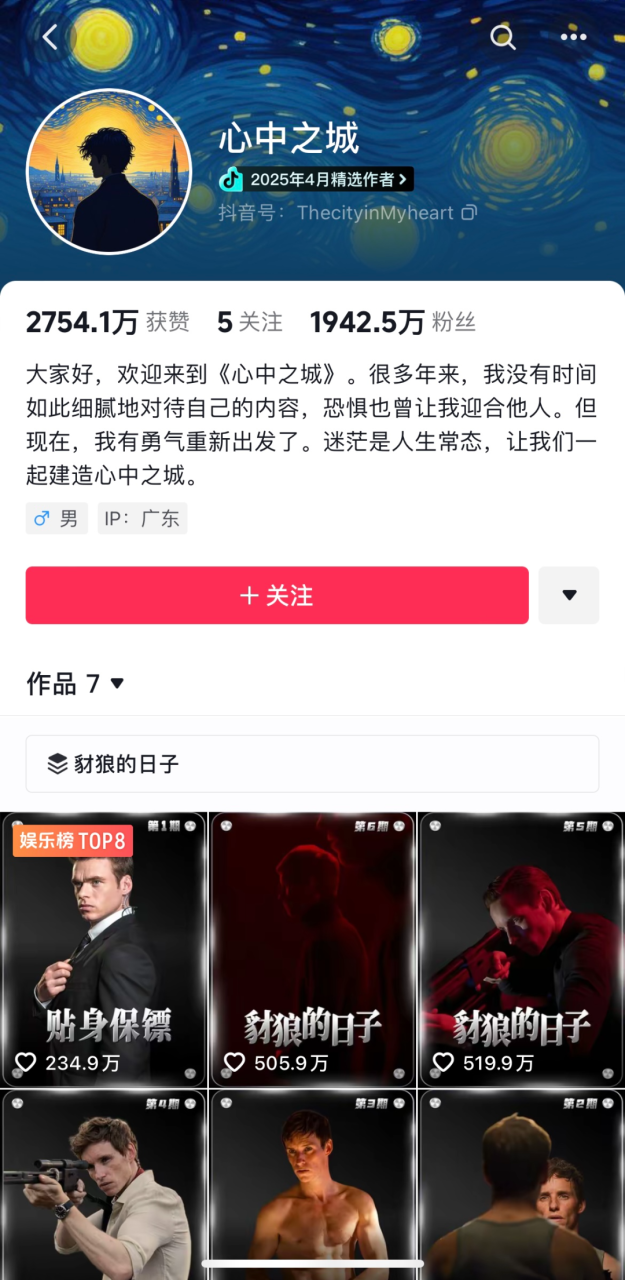625x1280 pixels.
Task: Play 豺狼的日子 episode with 505.9万 likes
Action: pyautogui.click(x=312, y=950)
